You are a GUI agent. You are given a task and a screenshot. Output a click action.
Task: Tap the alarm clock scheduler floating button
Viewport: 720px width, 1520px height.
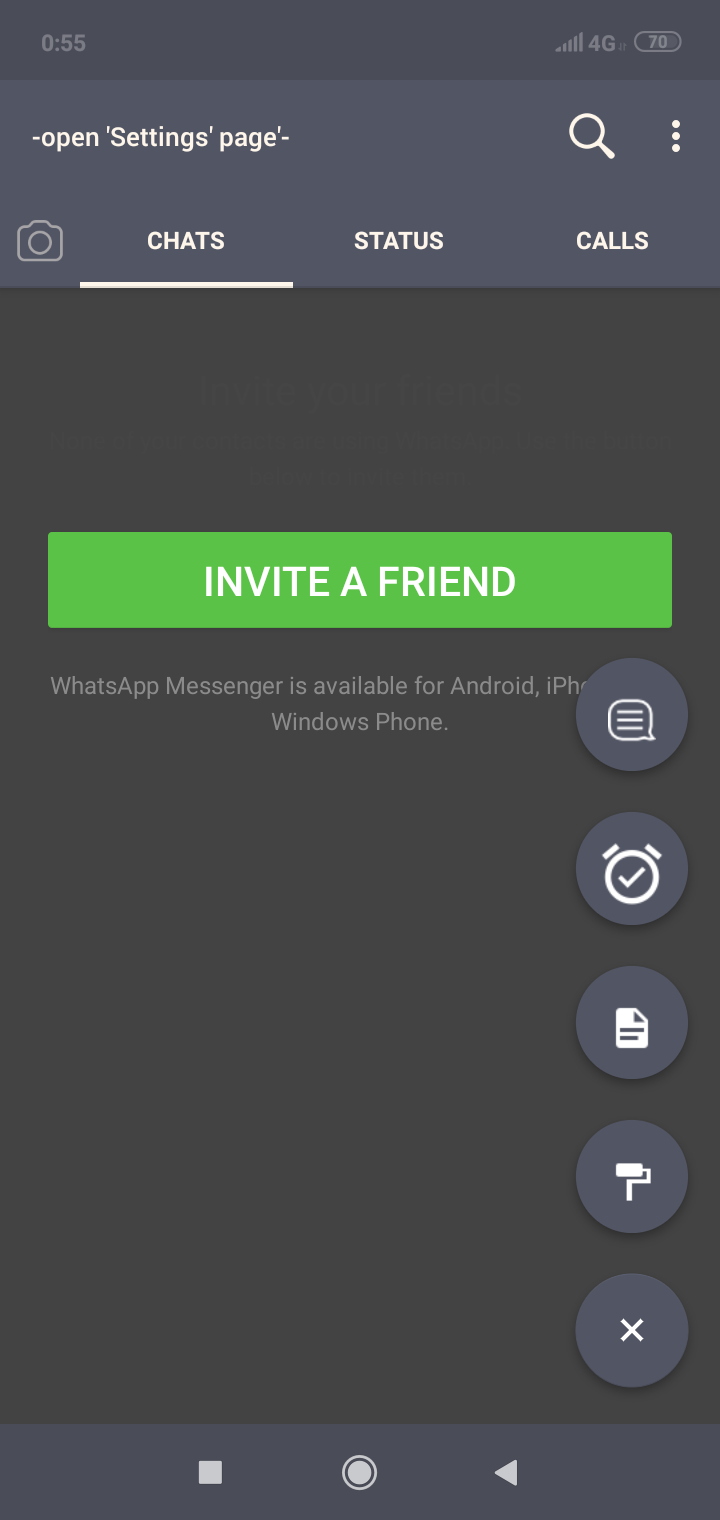[x=632, y=869]
